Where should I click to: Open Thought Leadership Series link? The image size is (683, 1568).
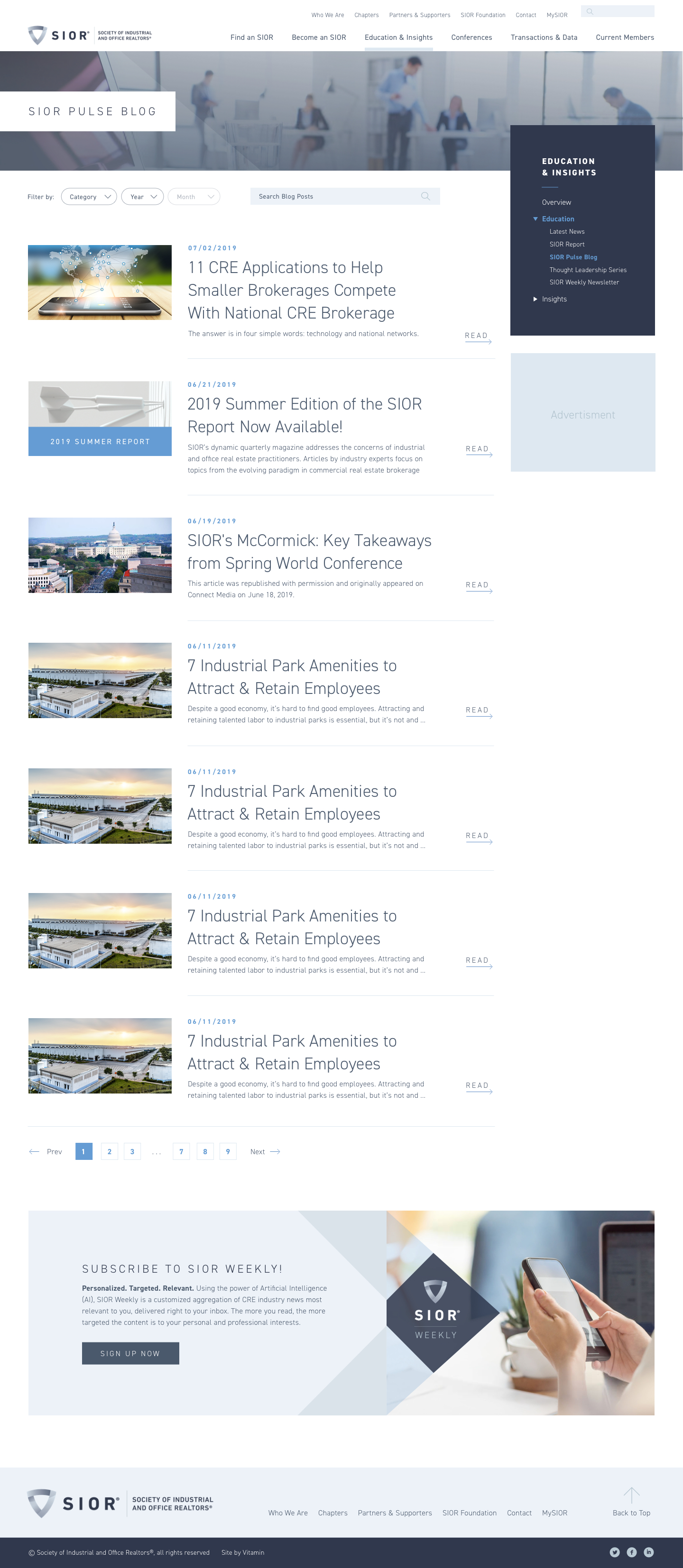[587, 270]
